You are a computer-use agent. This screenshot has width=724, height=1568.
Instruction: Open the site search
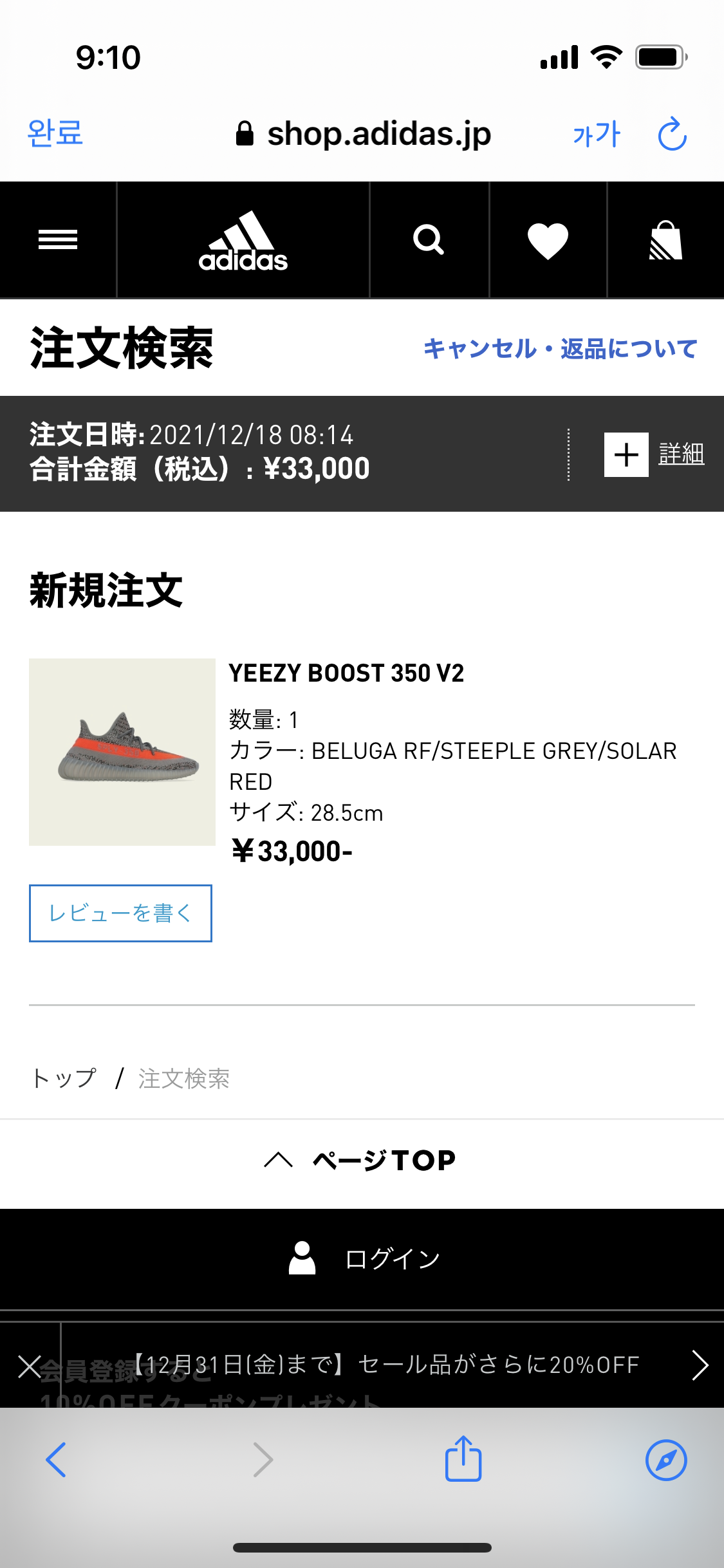429,240
